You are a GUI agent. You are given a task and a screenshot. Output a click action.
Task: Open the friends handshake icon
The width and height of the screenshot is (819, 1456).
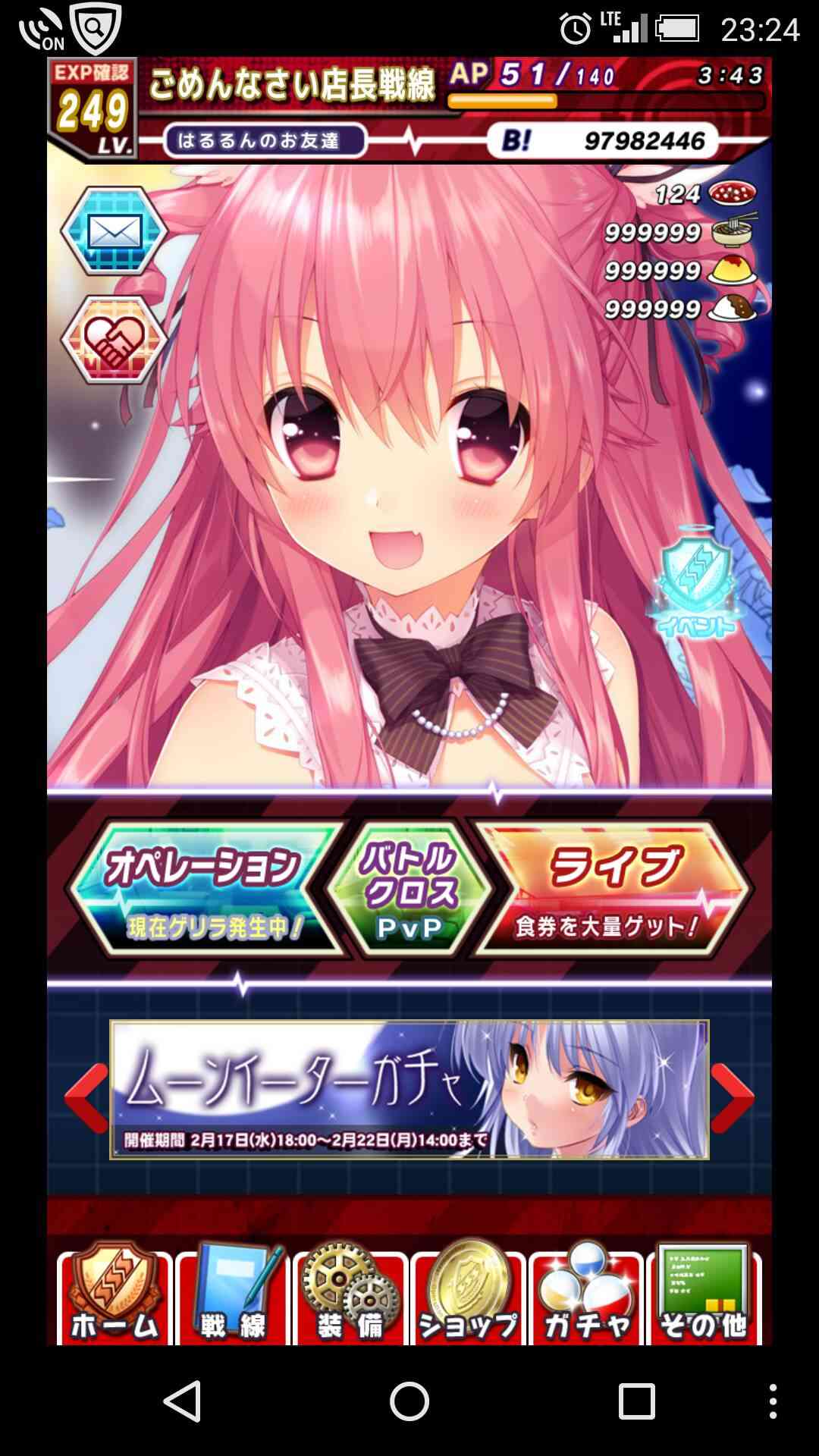click(x=114, y=339)
